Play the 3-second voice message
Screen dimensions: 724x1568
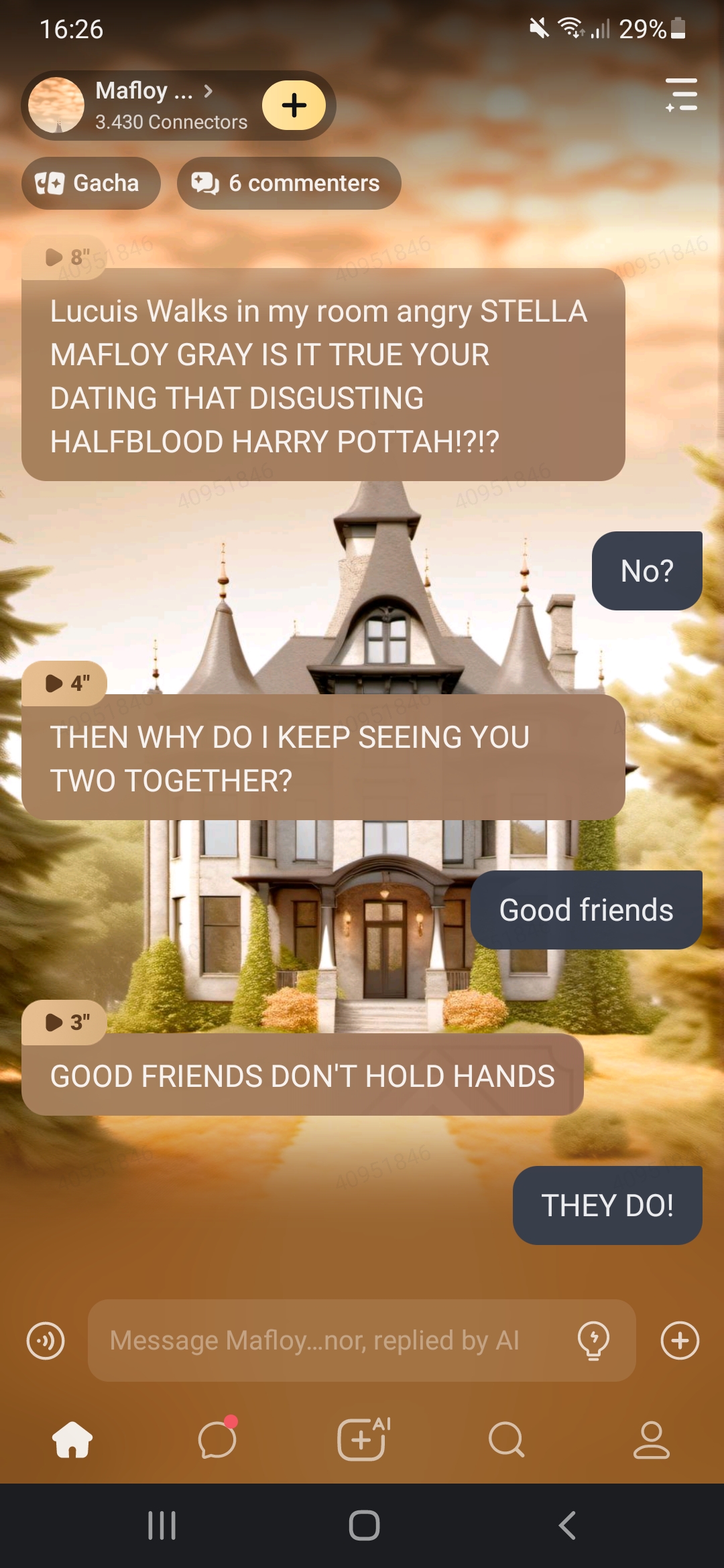(64, 1022)
